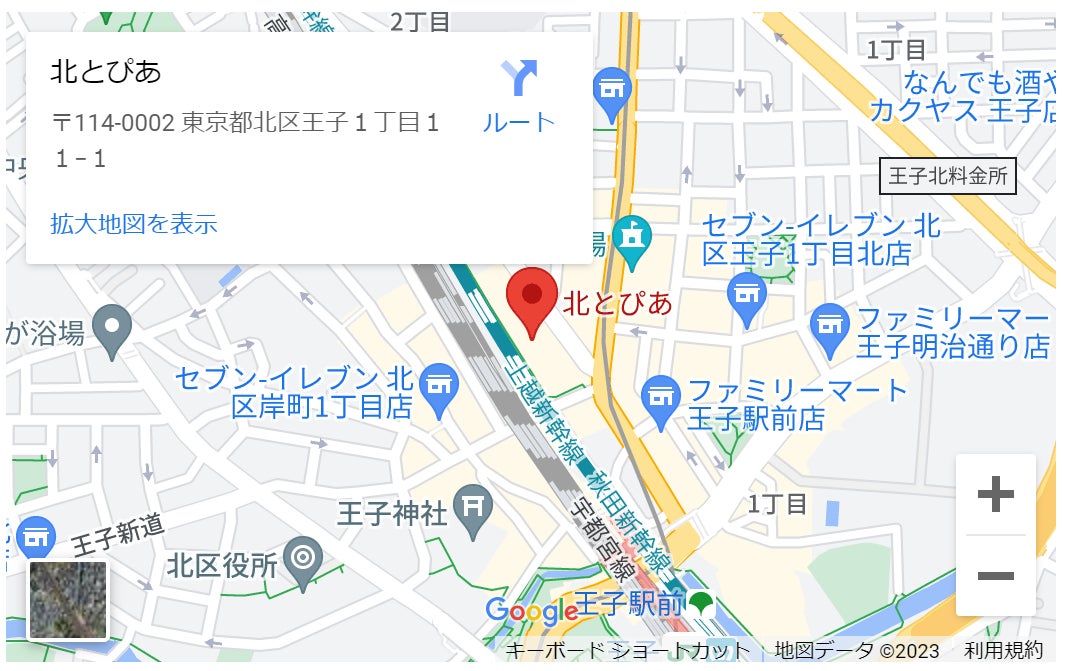The image size is (1068, 671).
Task: Switch to the satellite imagery thumbnail
Action: [x=68, y=600]
